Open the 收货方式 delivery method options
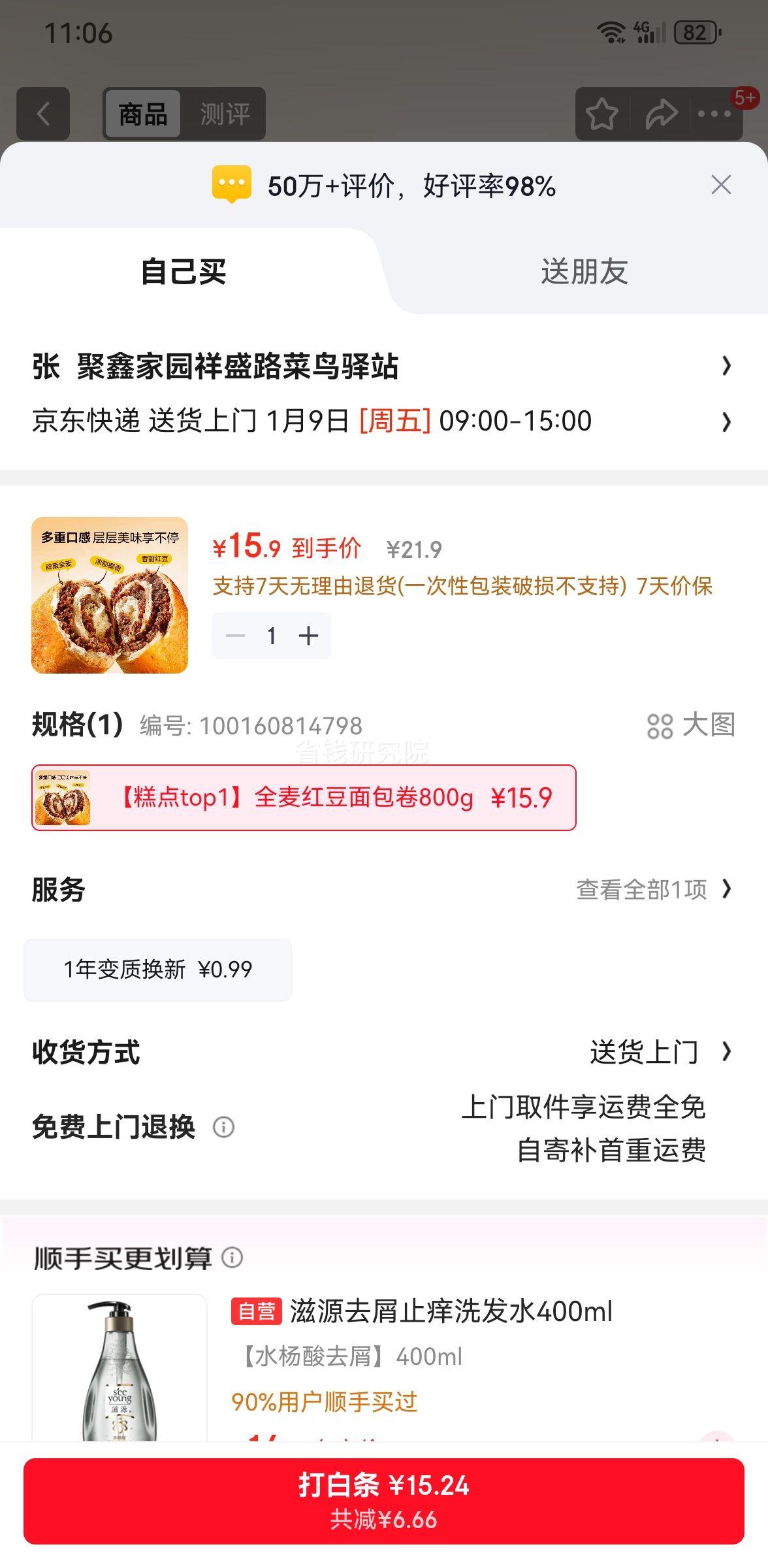 [x=653, y=1051]
